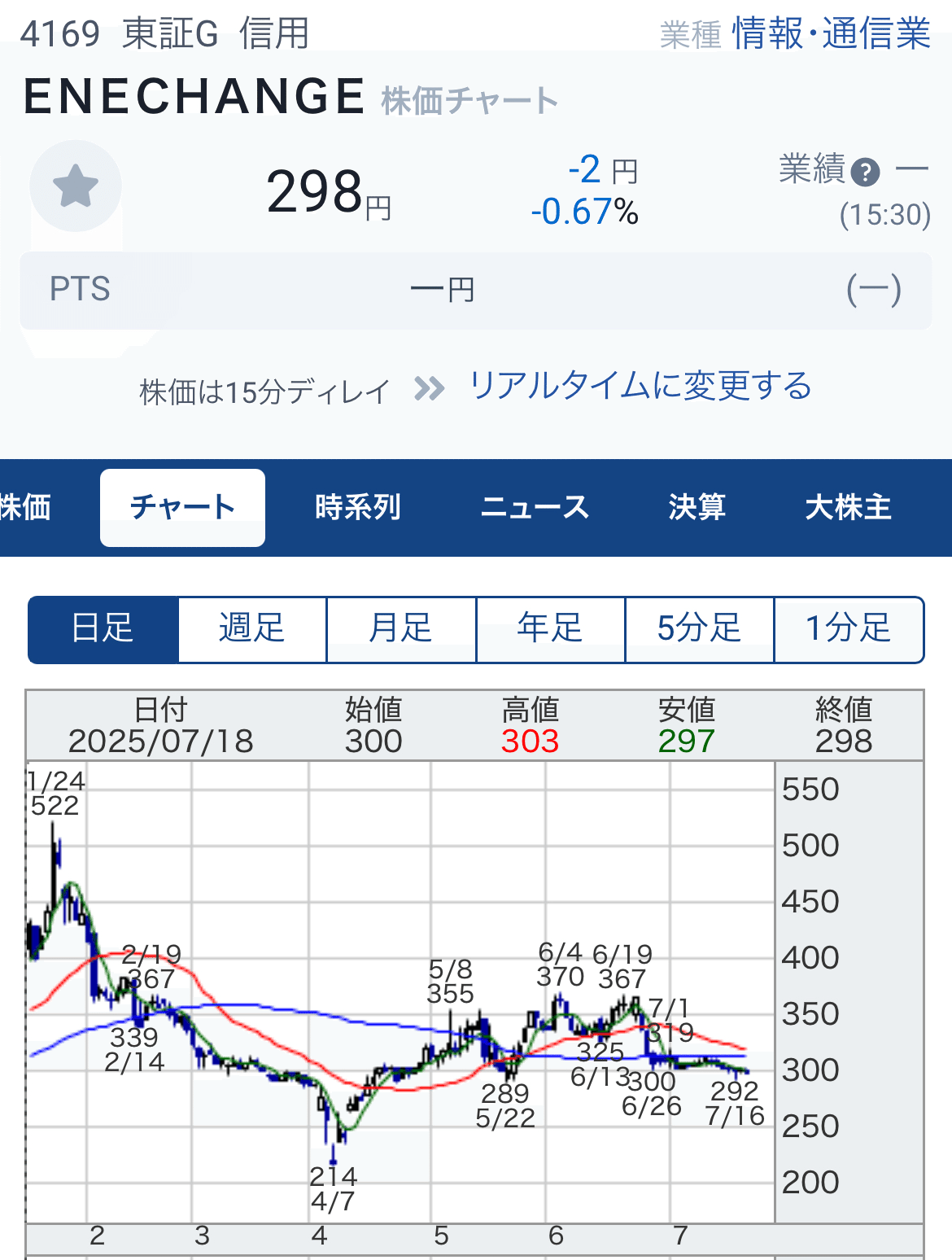The height and width of the screenshot is (1260, 952).
Task: Open the ニュース news tab
Action: click(x=535, y=506)
